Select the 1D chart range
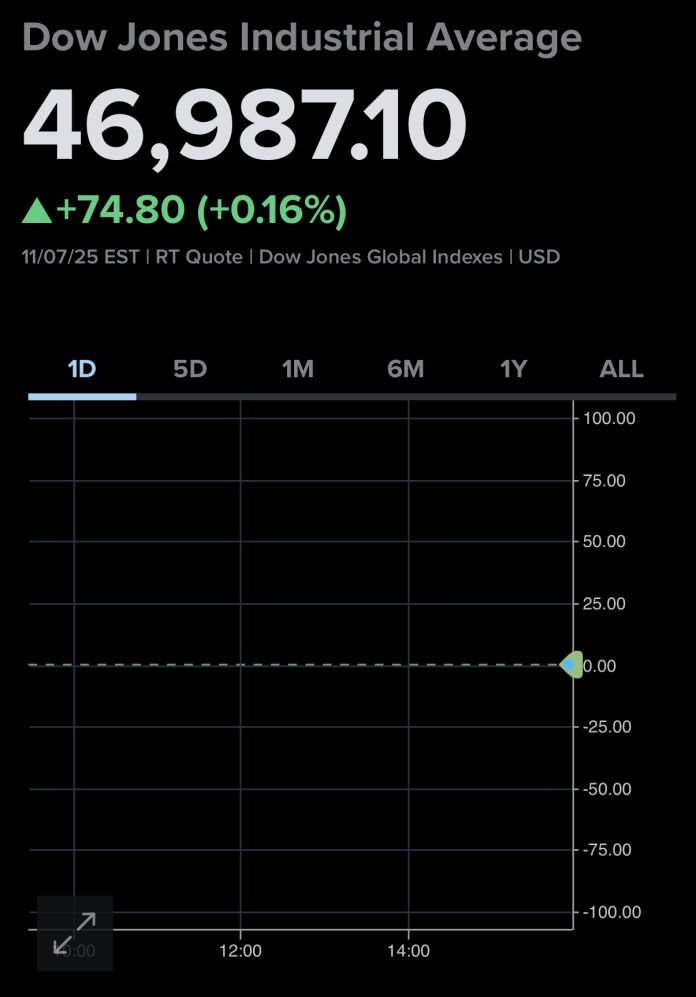The image size is (696, 997). [81, 369]
